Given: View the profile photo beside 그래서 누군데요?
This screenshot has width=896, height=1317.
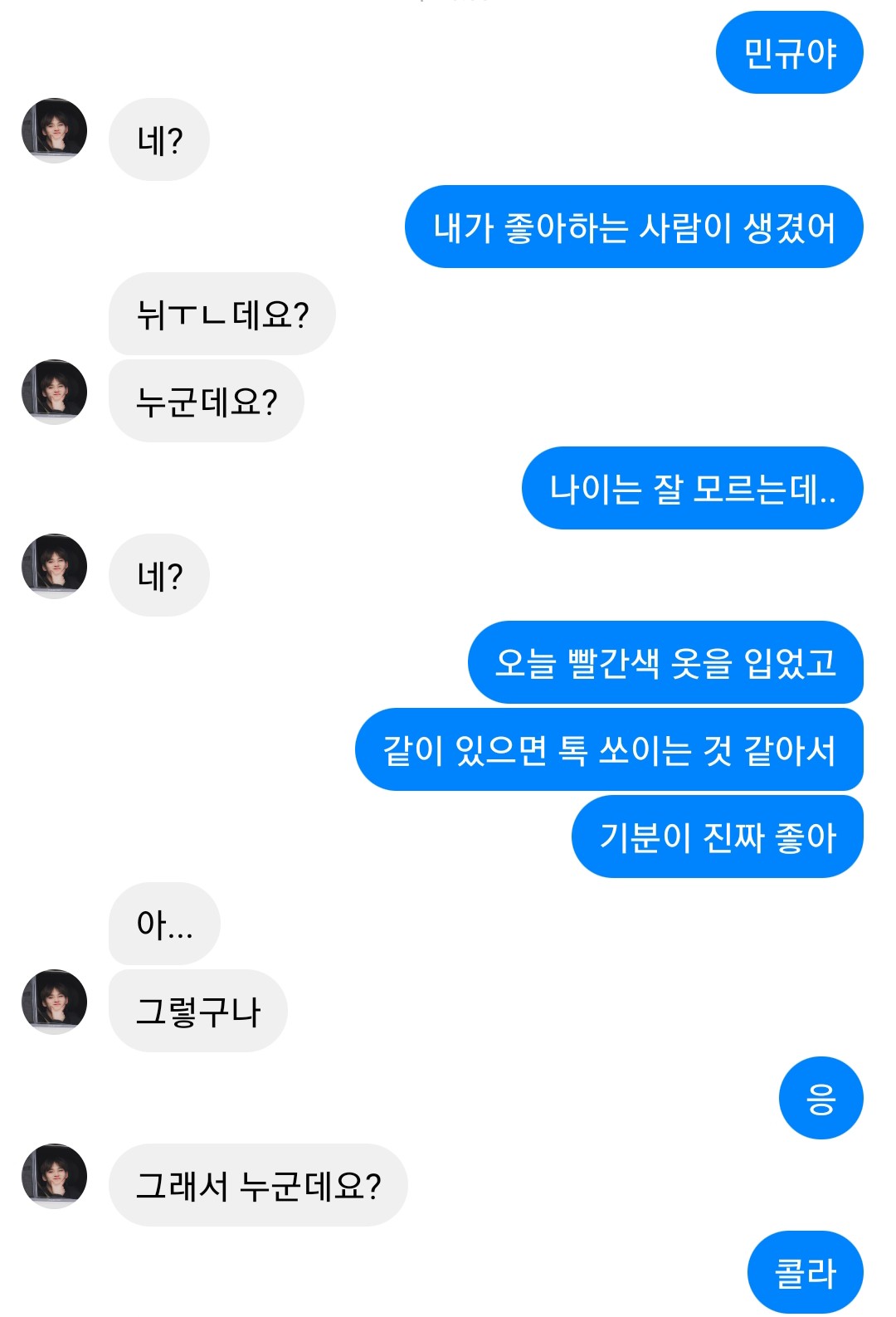Looking at the screenshot, I should [x=54, y=1176].
